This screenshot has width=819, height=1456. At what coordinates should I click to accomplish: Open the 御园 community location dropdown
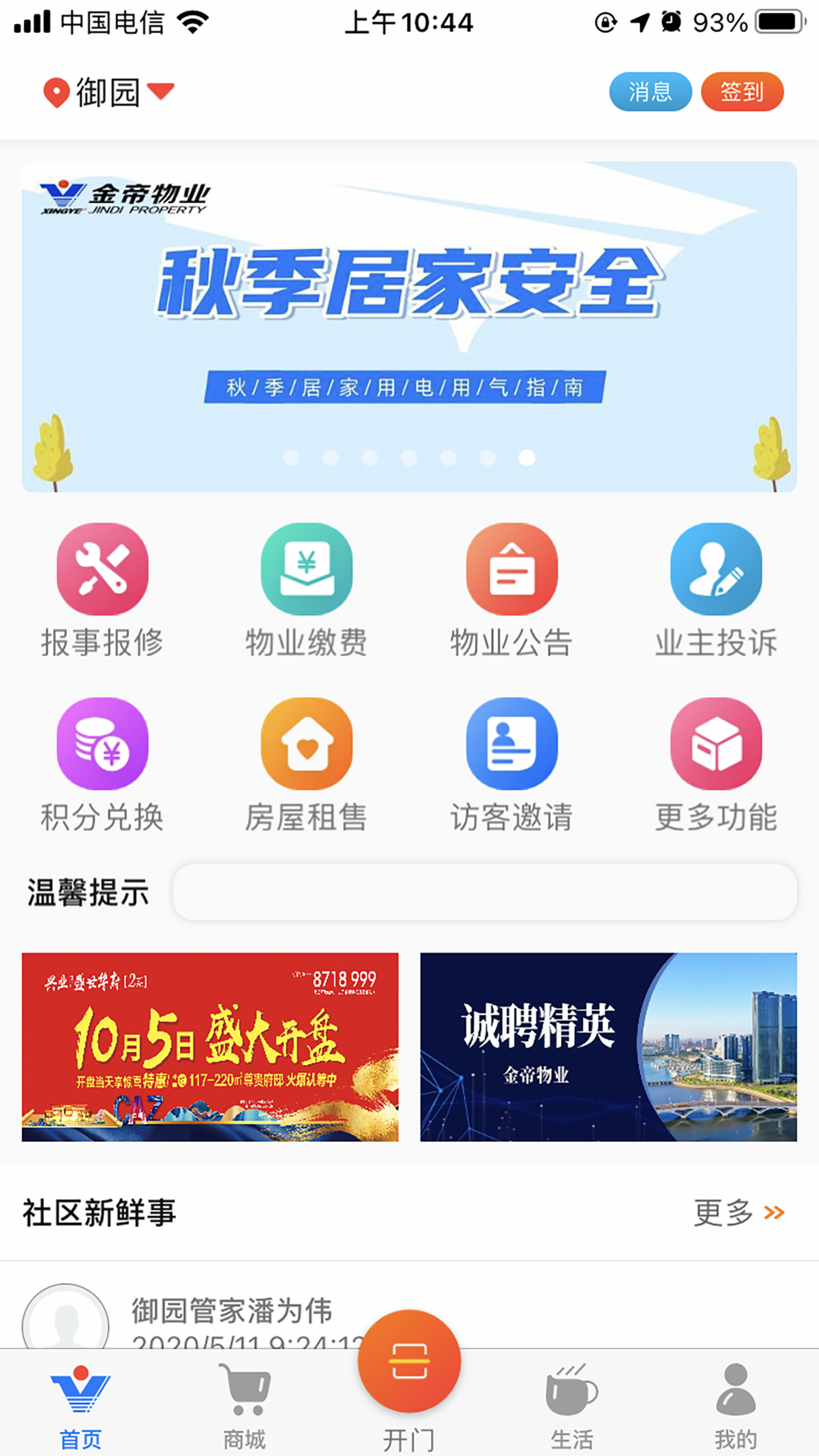click(108, 92)
